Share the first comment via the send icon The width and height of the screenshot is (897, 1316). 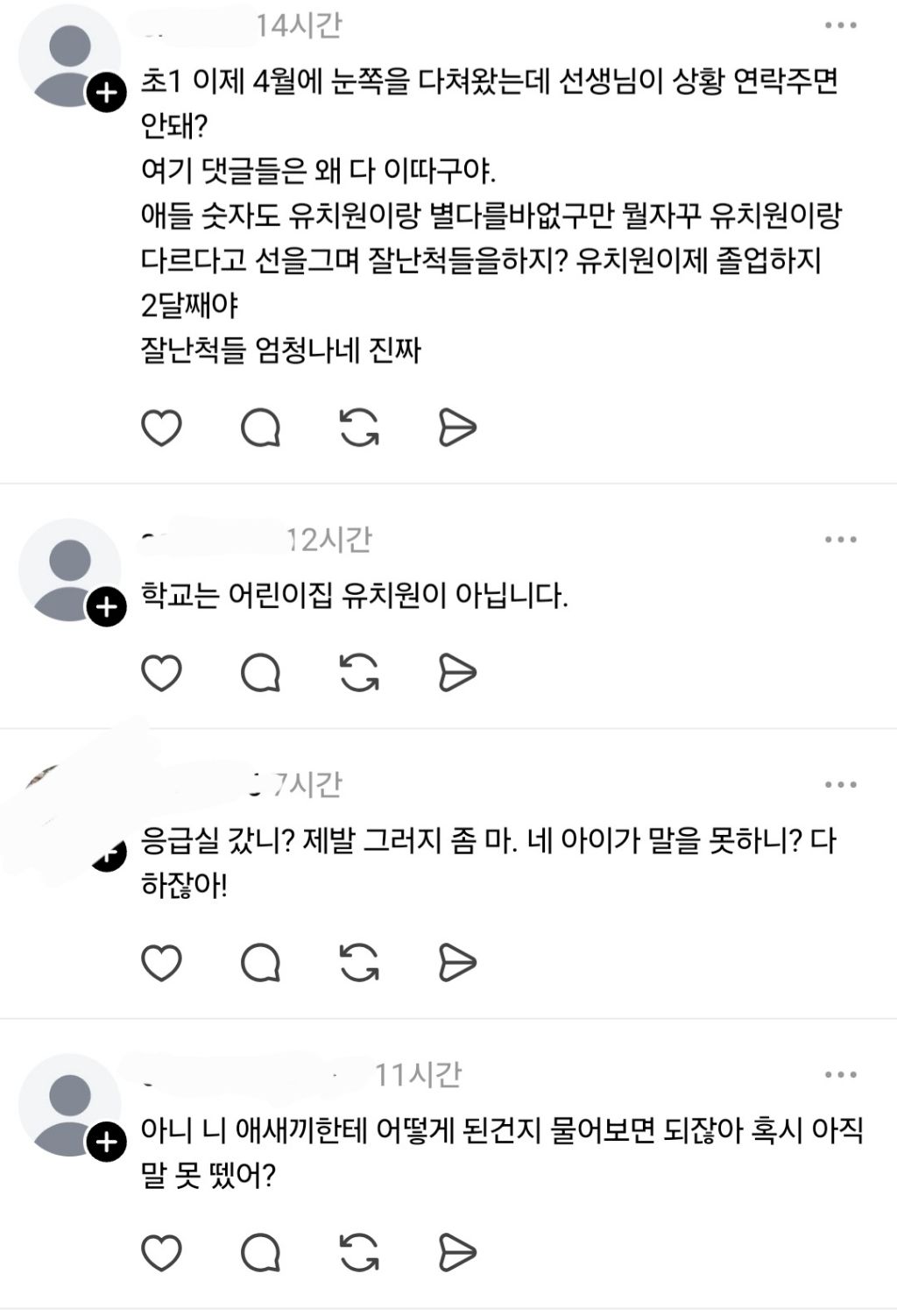(459, 428)
